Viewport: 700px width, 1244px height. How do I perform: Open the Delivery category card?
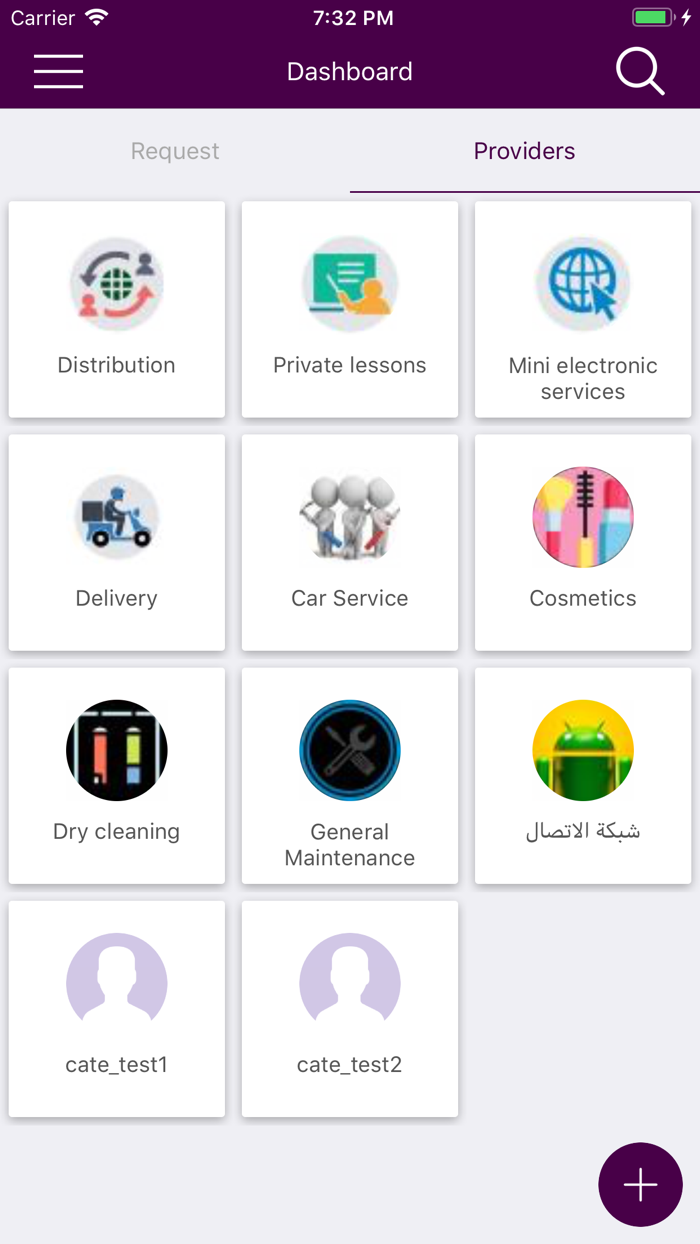coord(117,543)
